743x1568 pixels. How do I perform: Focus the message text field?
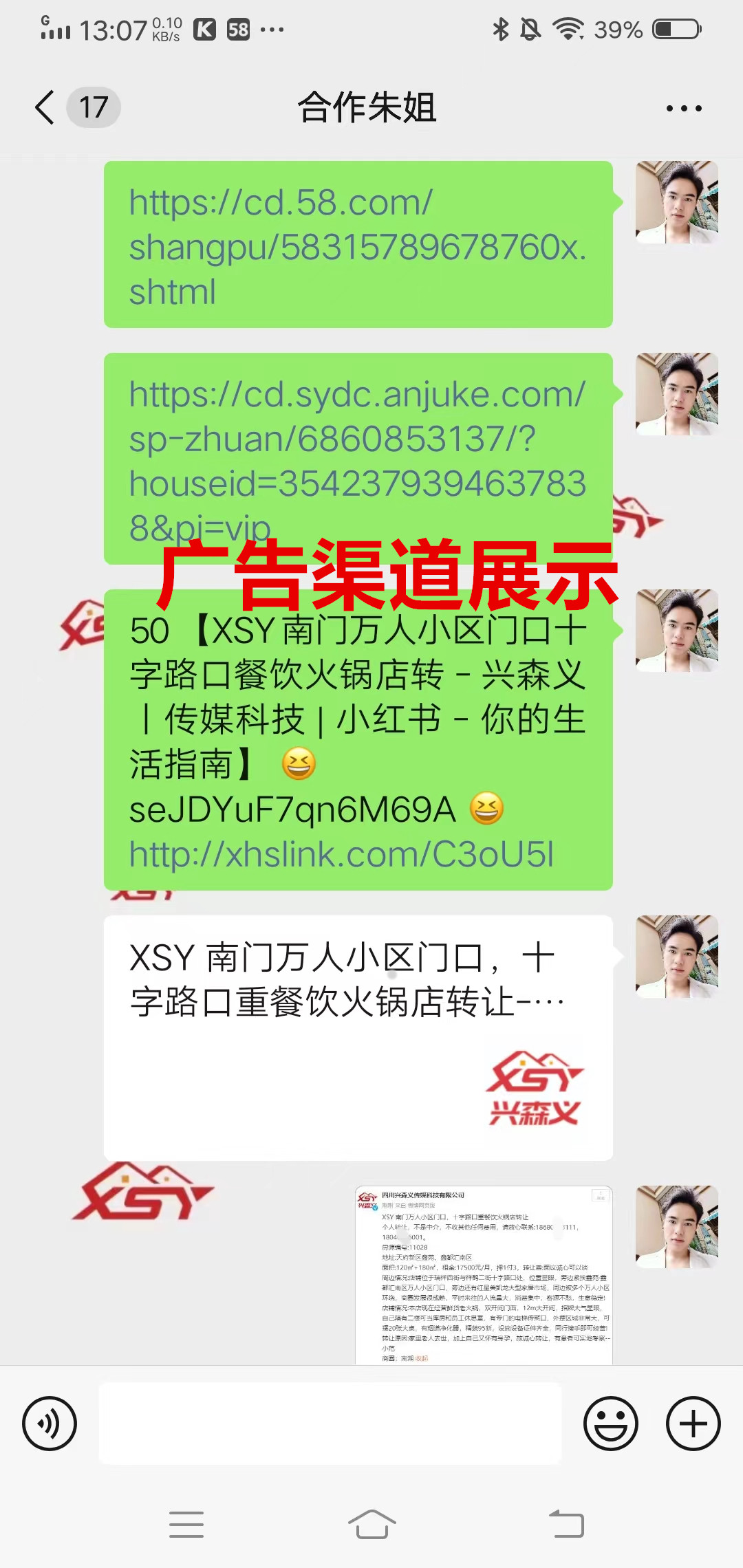pyautogui.click(x=330, y=1423)
